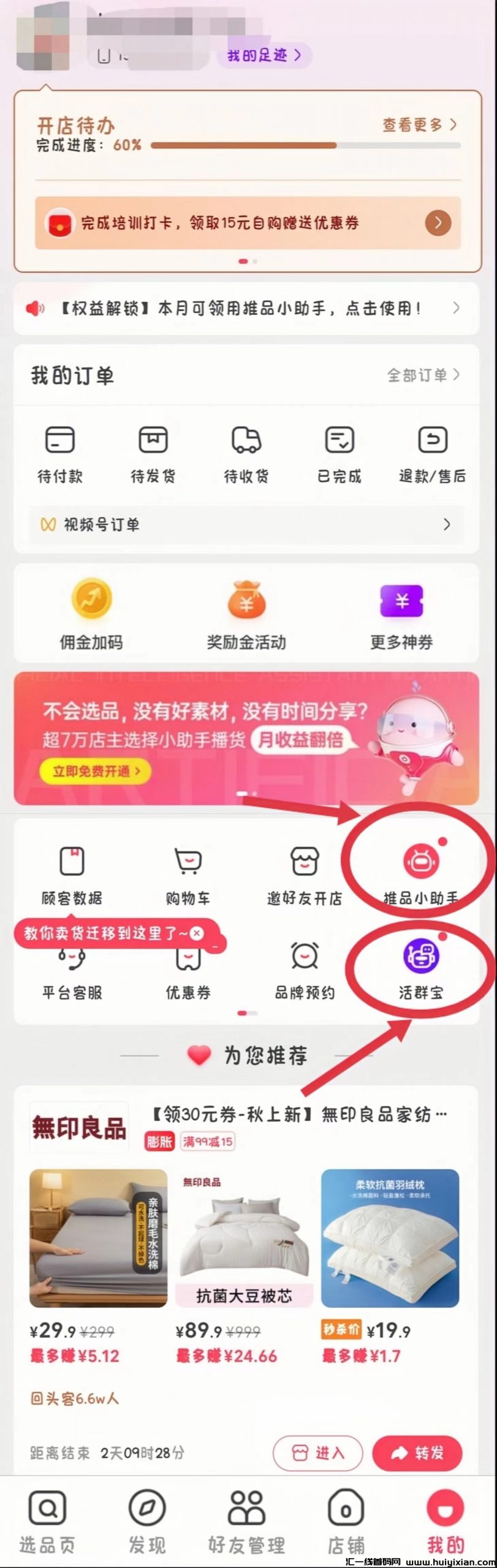
Task: Open 奖励金活动
Action: 246,613
